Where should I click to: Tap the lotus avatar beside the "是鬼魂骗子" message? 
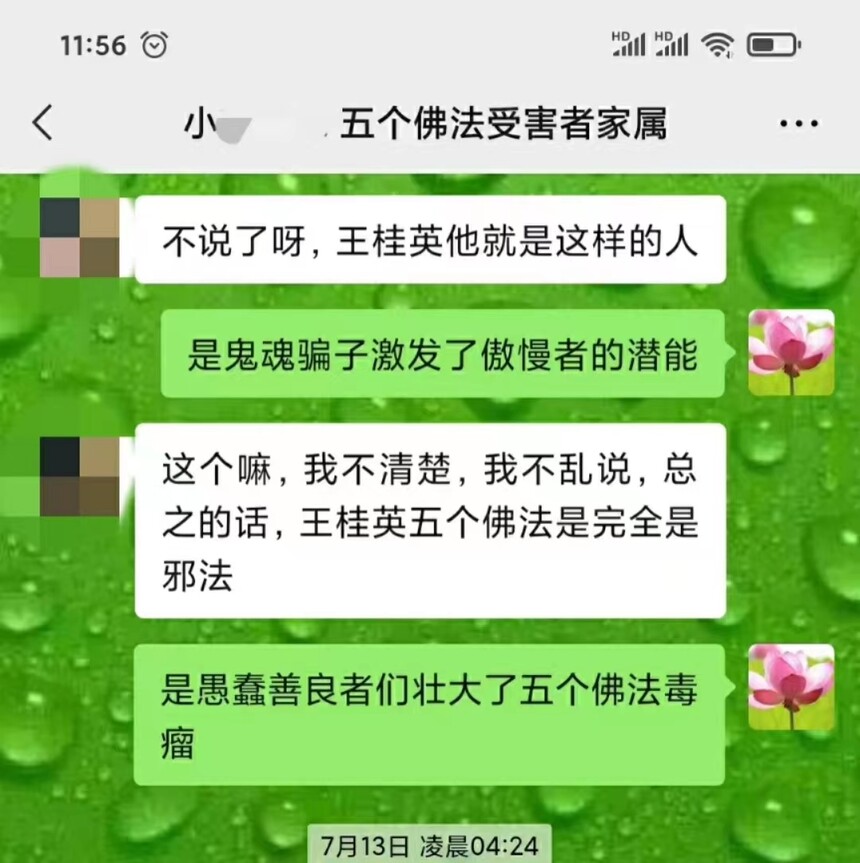pyautogui.click(x=791, y=352)
